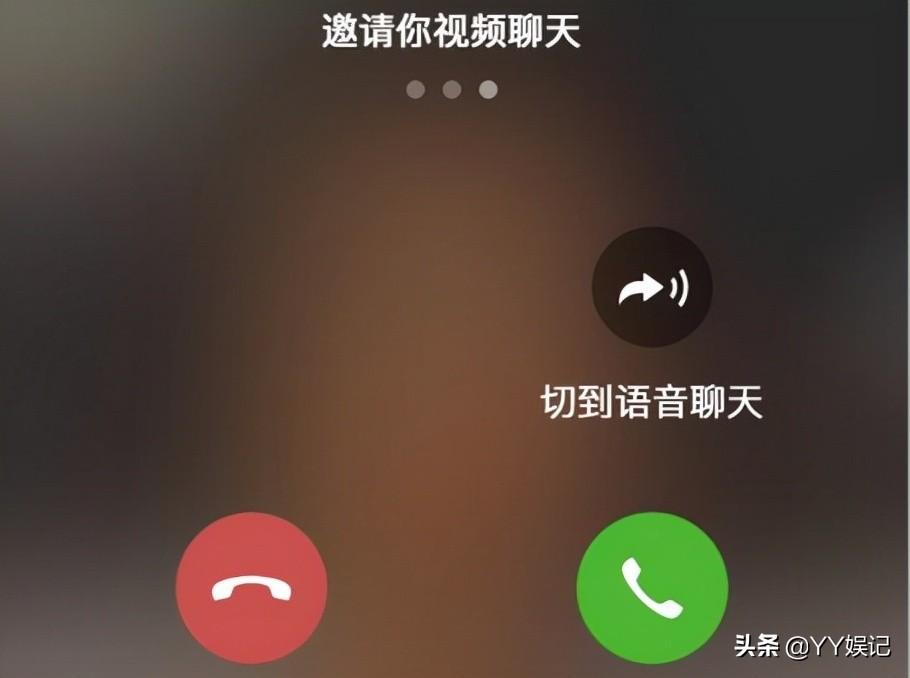This screenshot has height=678, width=910.
Task: Accept the video call with green button
Action: tap(652, 587)
